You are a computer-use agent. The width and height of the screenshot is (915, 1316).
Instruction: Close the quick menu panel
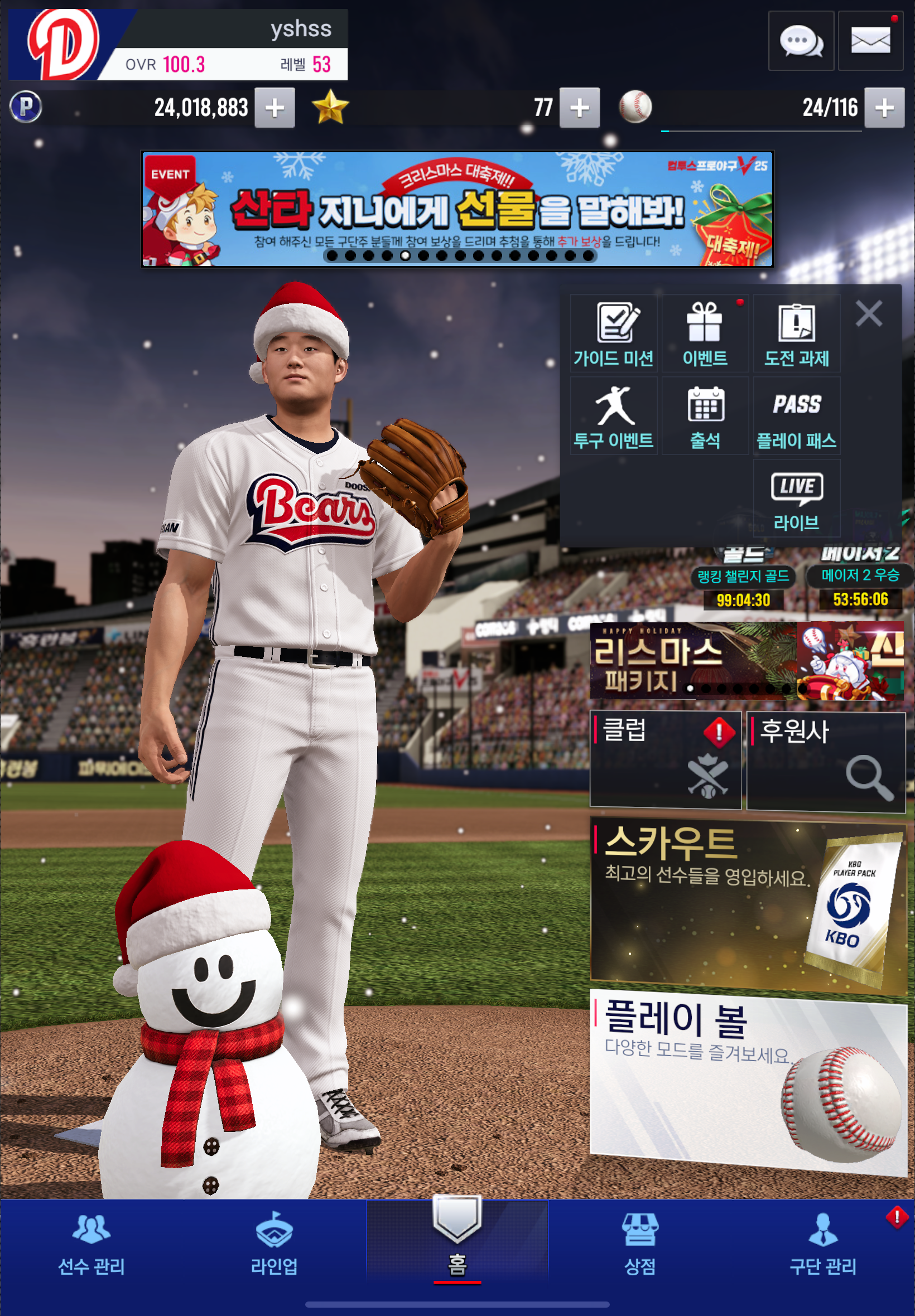click(868, 314)
